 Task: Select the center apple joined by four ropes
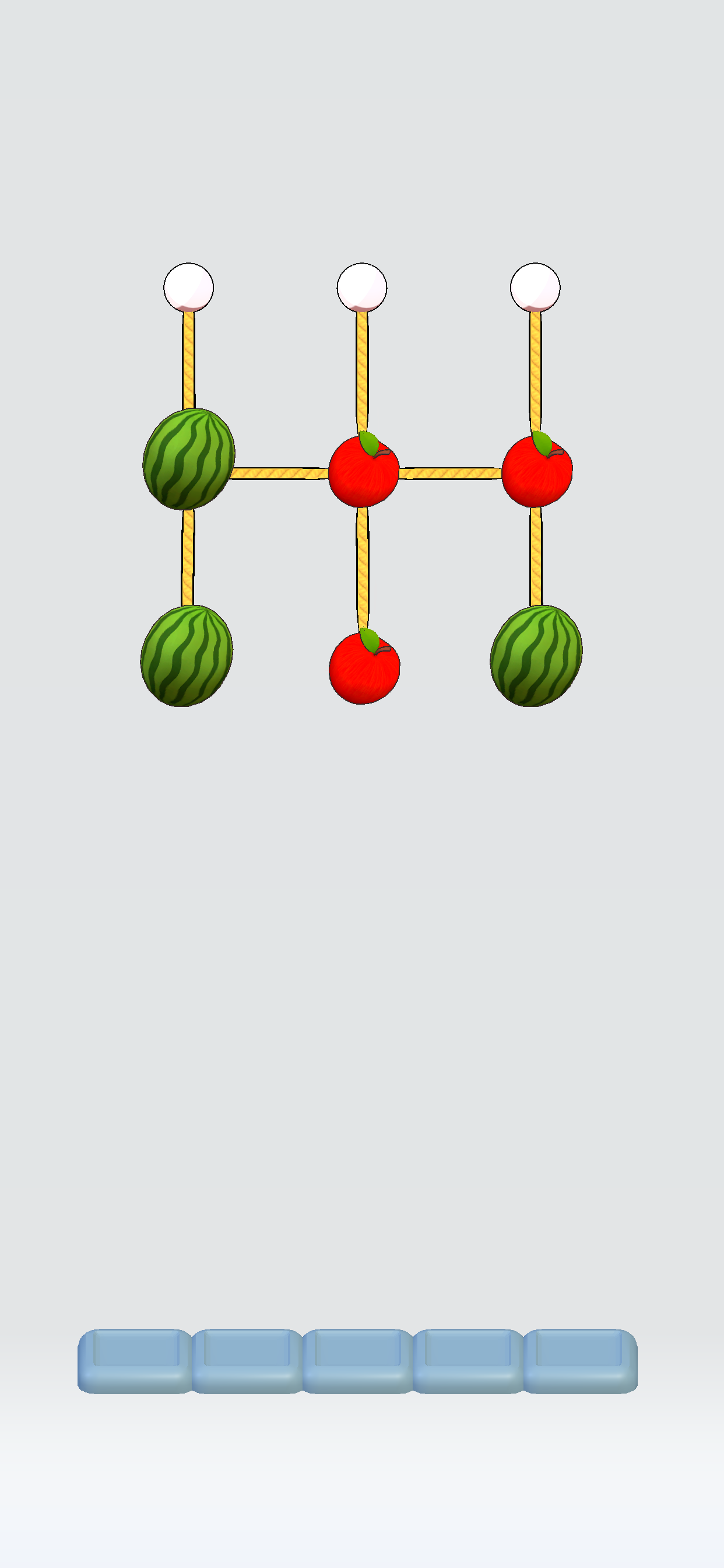point(364,470)
